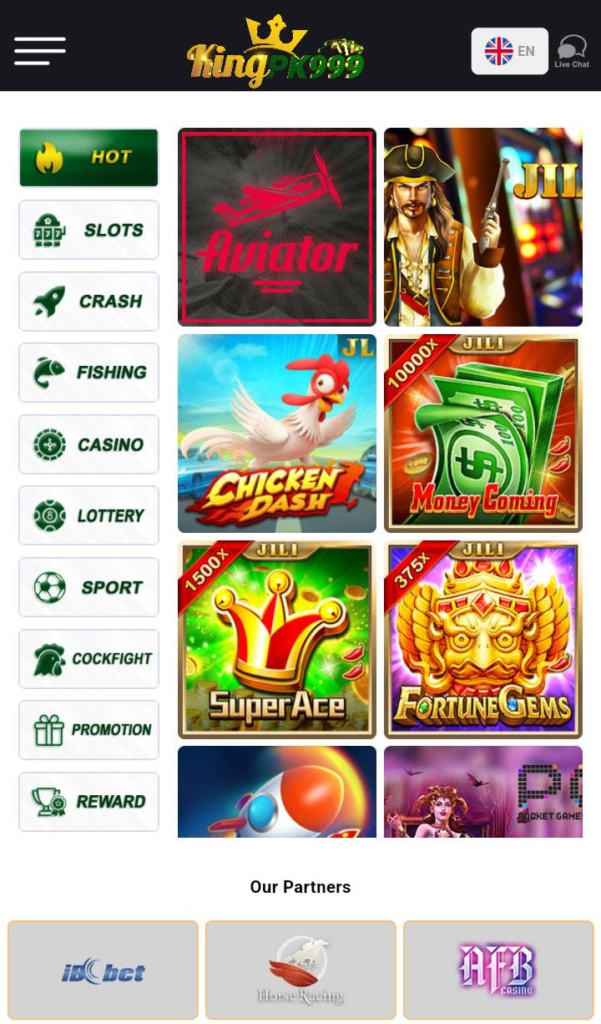The image size is (601, 1024).
Task: Select the COCKFIGHT category
Action: (88, 658)
